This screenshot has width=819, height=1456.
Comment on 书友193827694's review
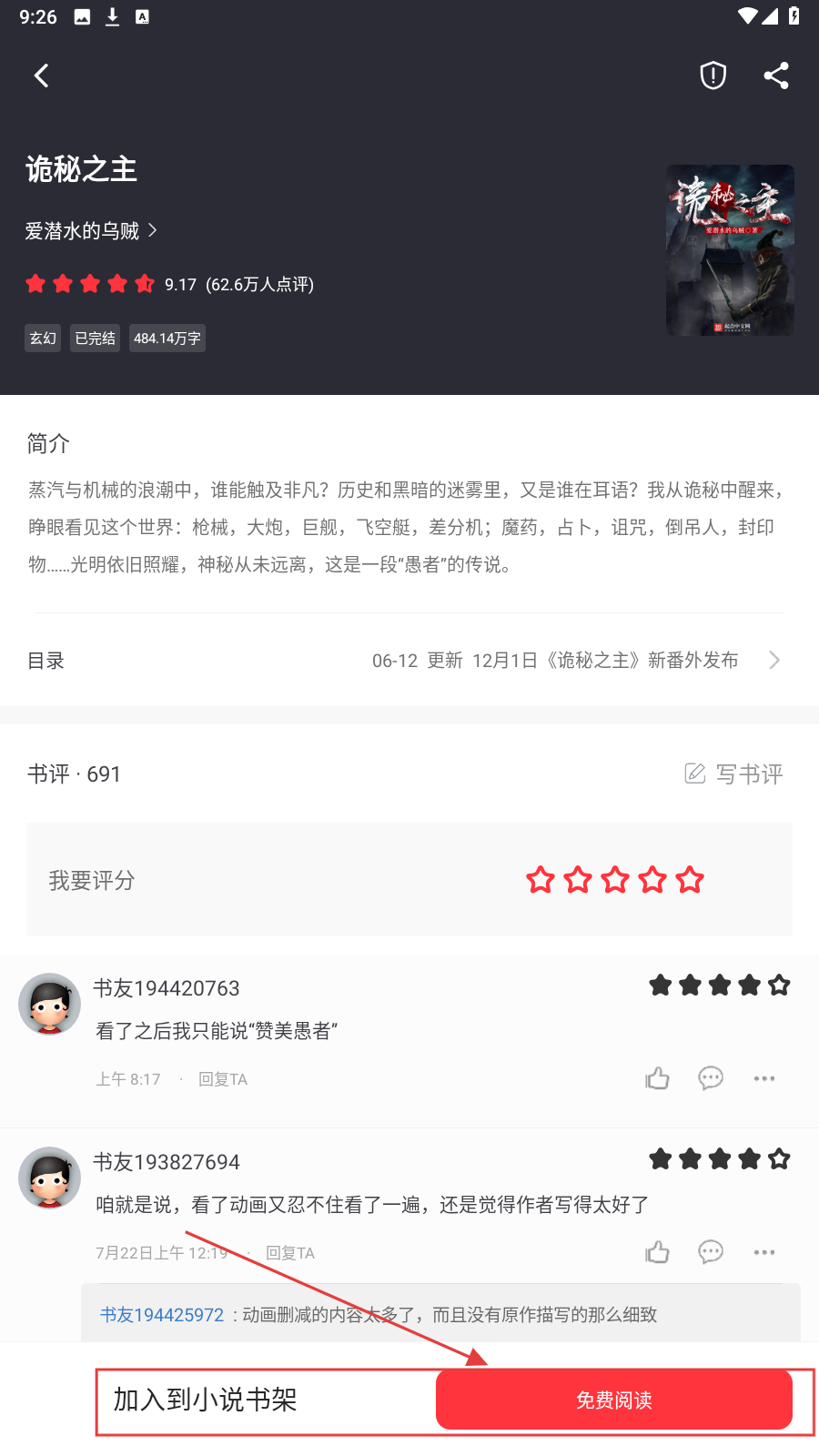[x=711, y=1253]
